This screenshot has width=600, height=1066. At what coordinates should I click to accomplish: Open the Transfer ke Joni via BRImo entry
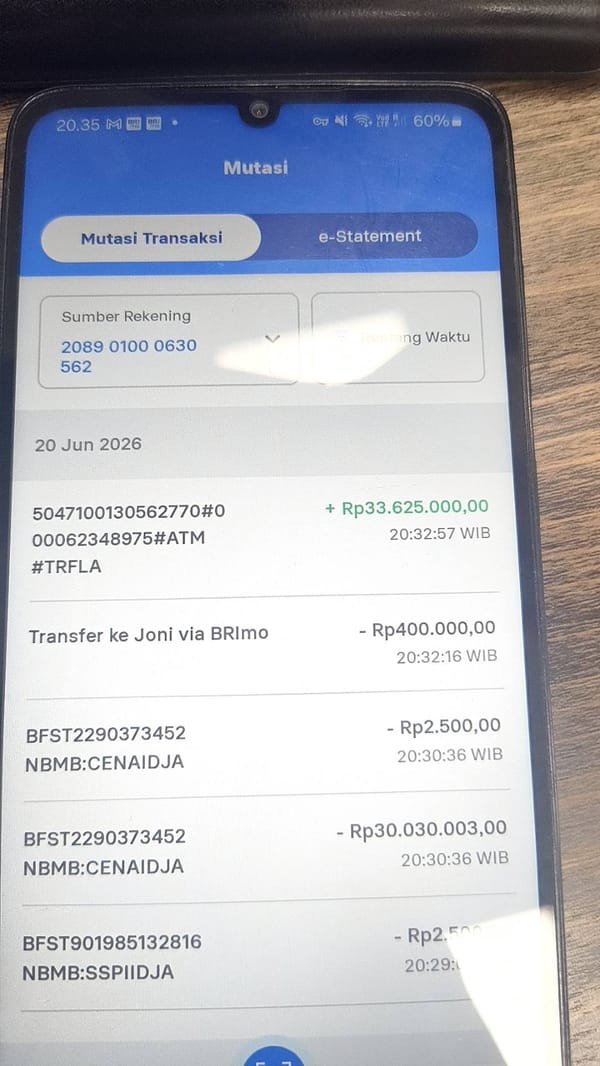coord(262,646)
